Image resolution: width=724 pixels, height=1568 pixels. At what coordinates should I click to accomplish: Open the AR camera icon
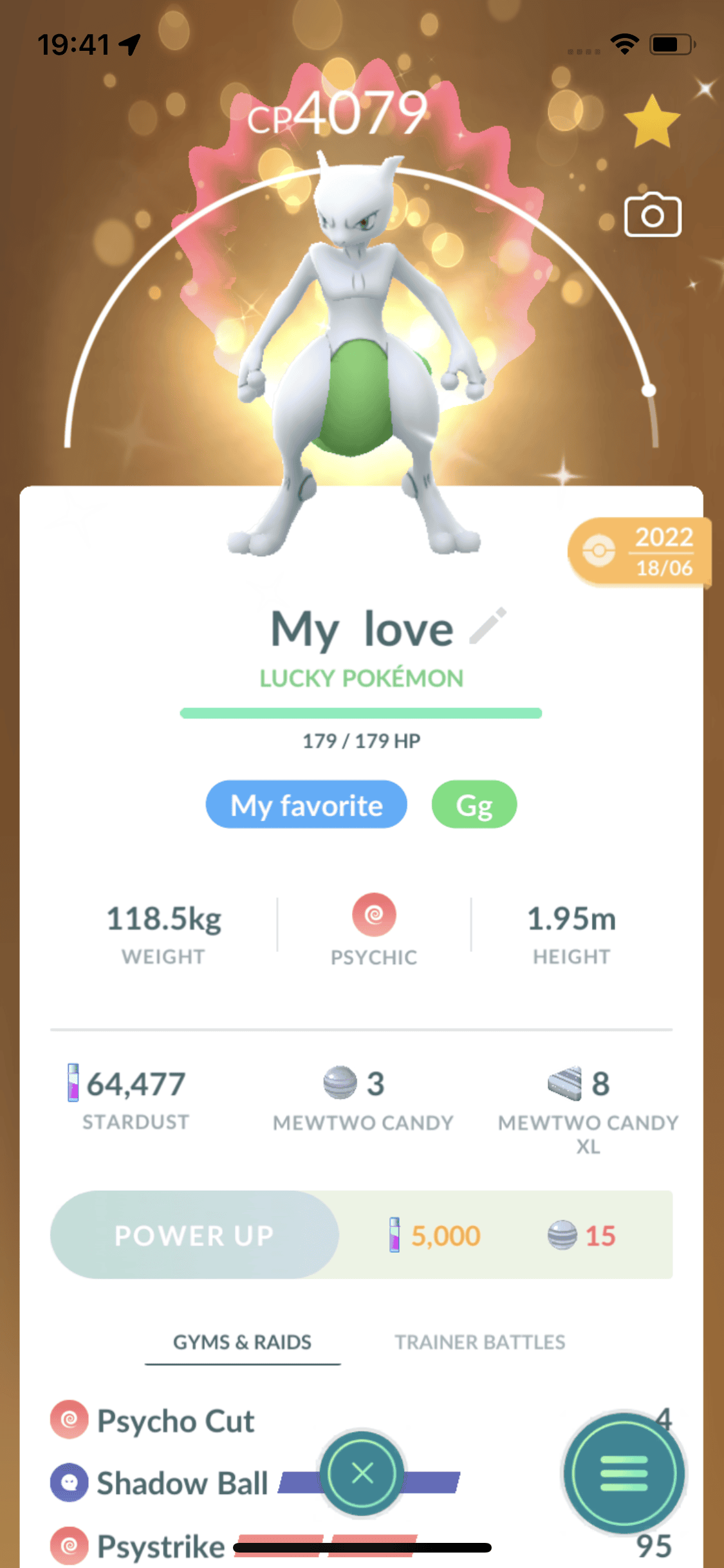(x=653, y=216)
